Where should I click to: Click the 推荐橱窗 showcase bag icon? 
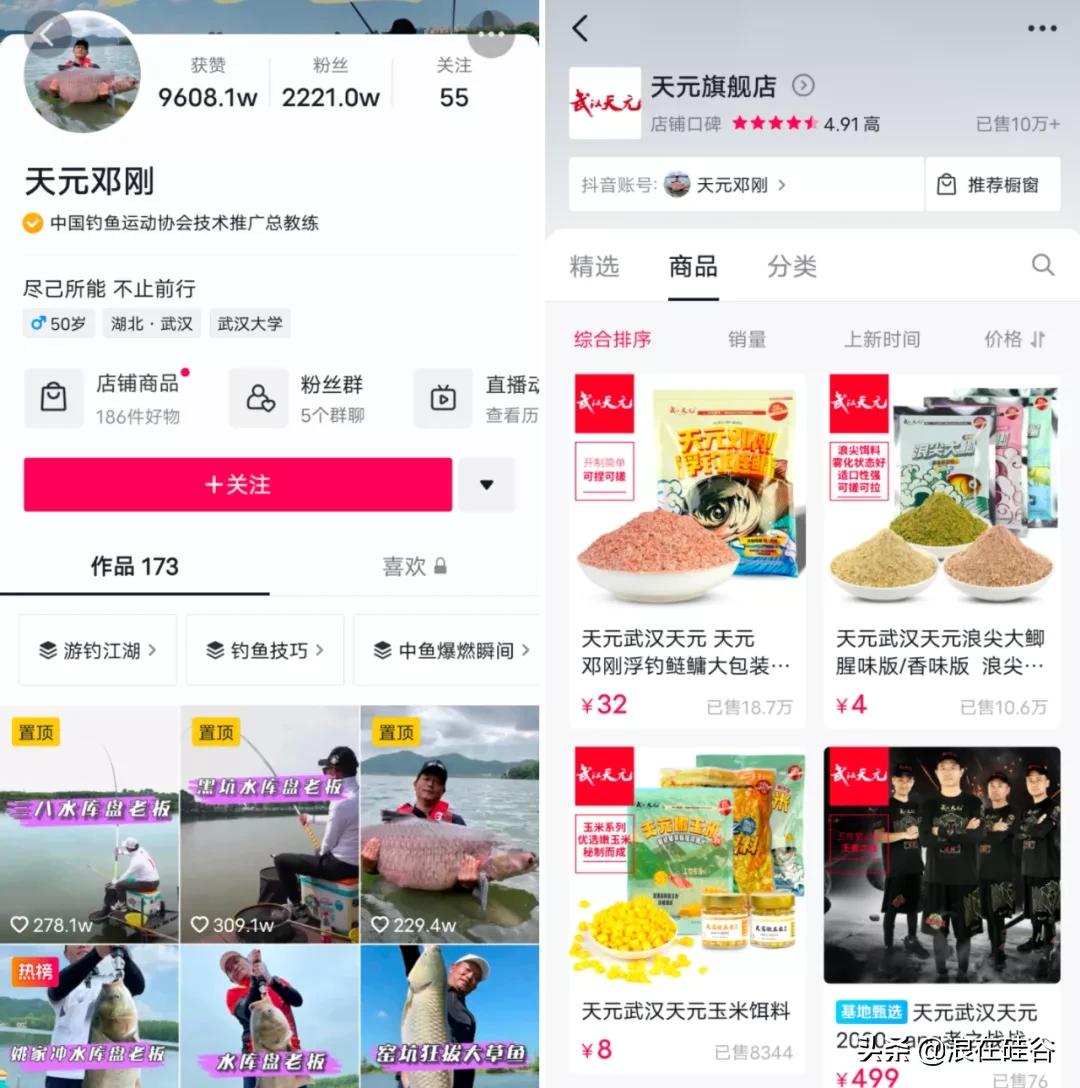click(x=945, y=184)
